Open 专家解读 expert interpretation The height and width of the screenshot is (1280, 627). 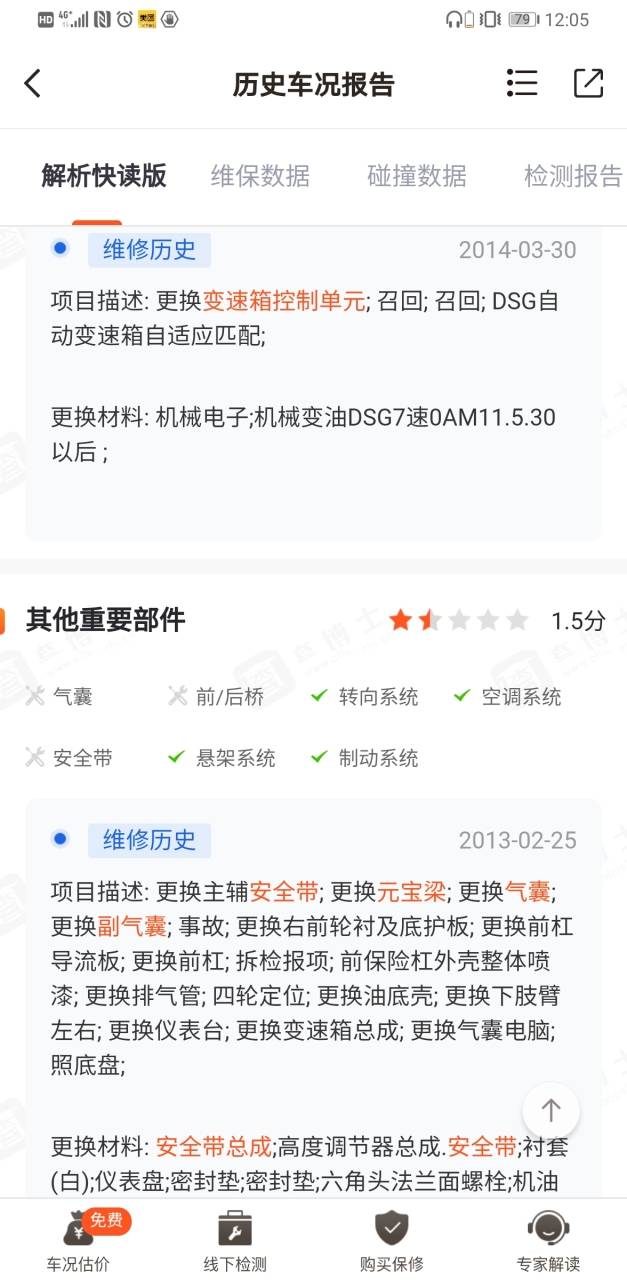pyautogui.click(x=548, y=1240)
